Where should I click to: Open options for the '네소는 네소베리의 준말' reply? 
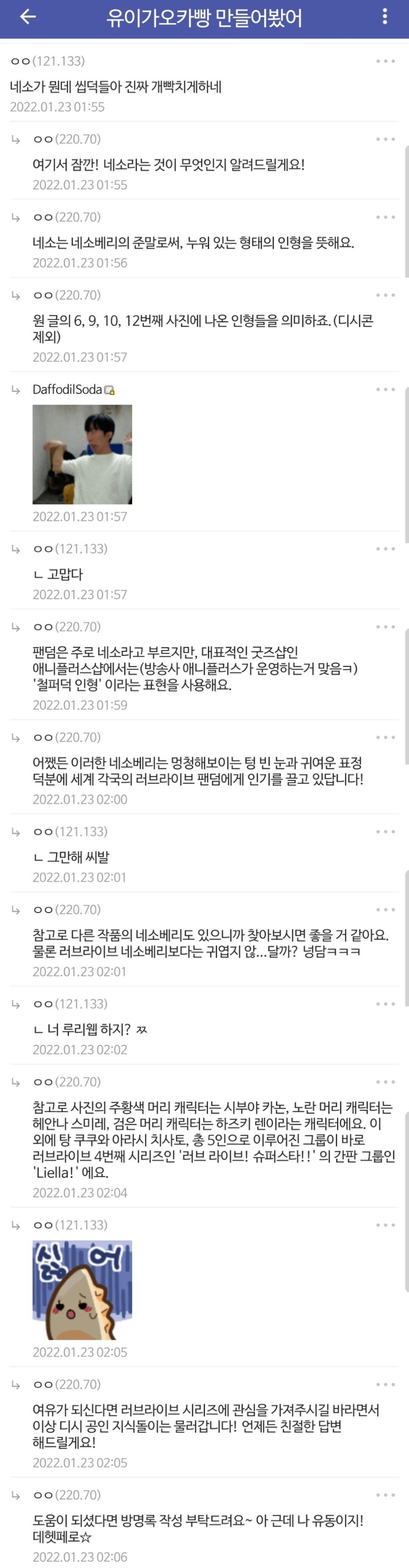[x=385, y=217]
